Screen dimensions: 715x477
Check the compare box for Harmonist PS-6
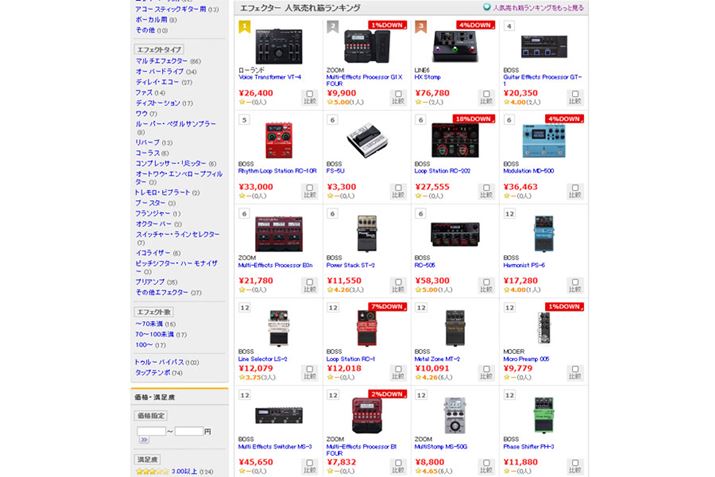click(x=574, y=282)
